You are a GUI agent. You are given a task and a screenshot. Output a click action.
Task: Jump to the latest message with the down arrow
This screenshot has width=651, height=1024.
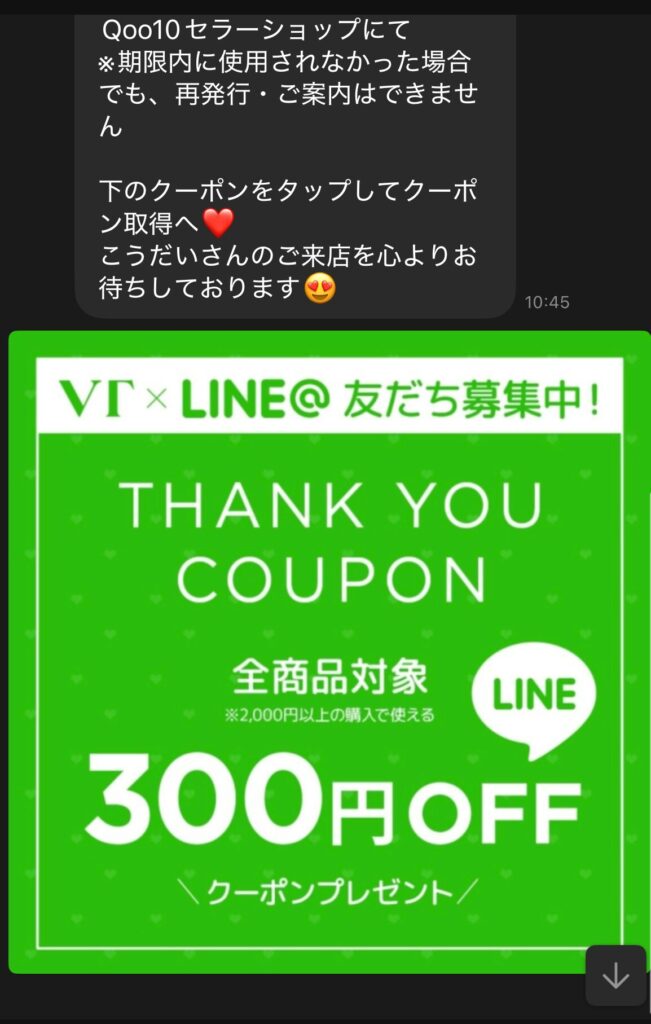coord(615,976)
